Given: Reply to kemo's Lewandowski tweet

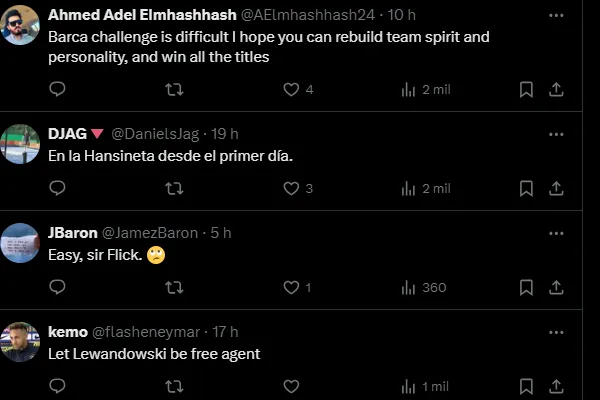Looking at the screenshot, I should tap(57, 386).
